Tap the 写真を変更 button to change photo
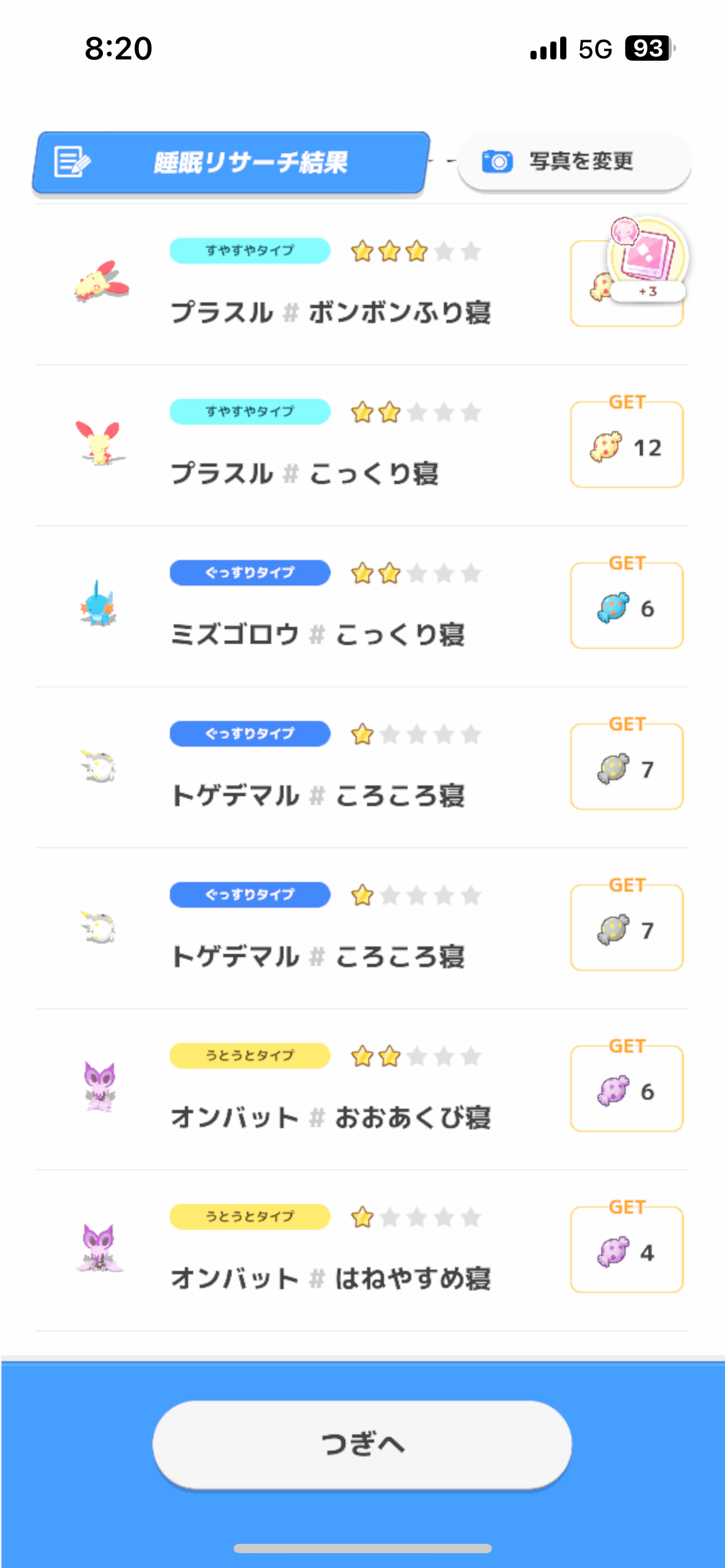 pos(574,162)
